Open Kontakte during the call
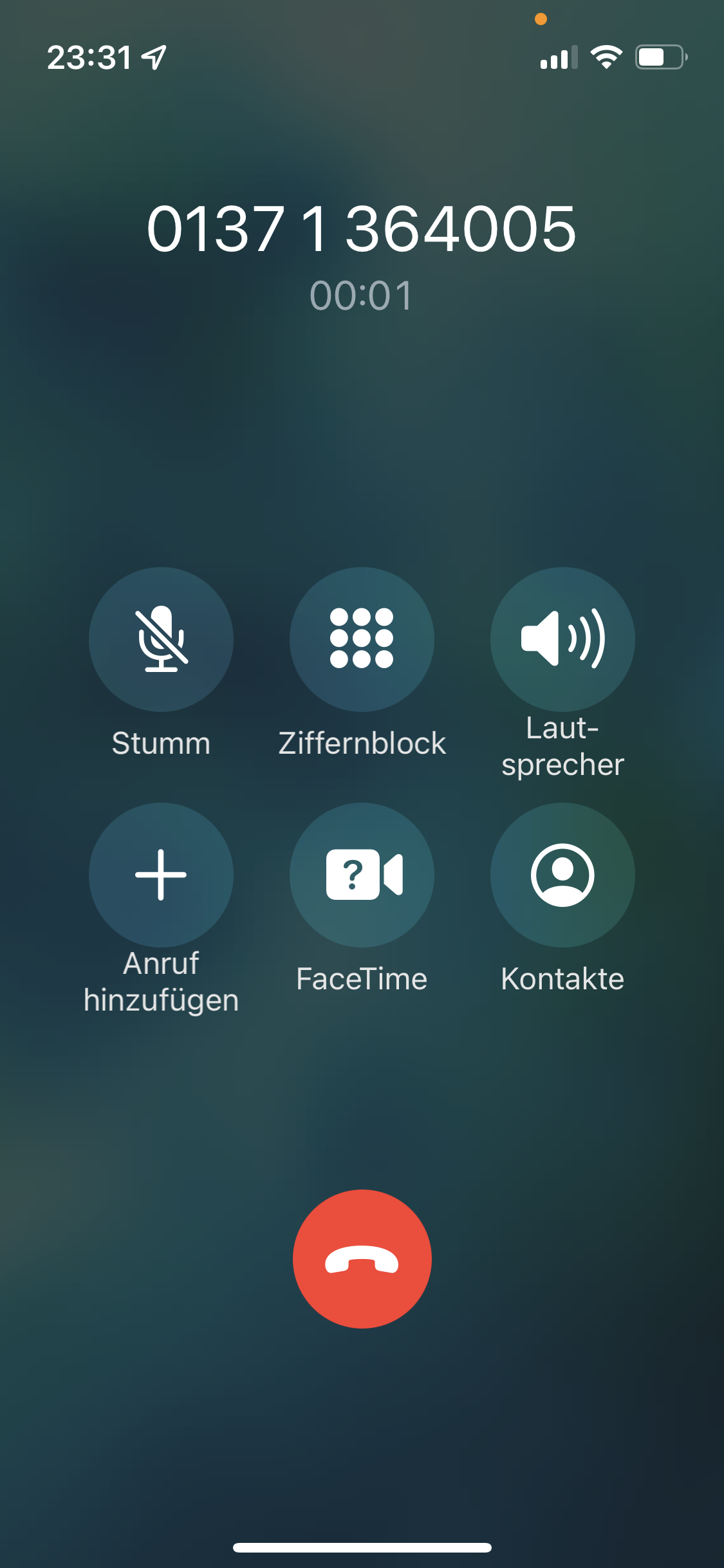 (562, 875)
